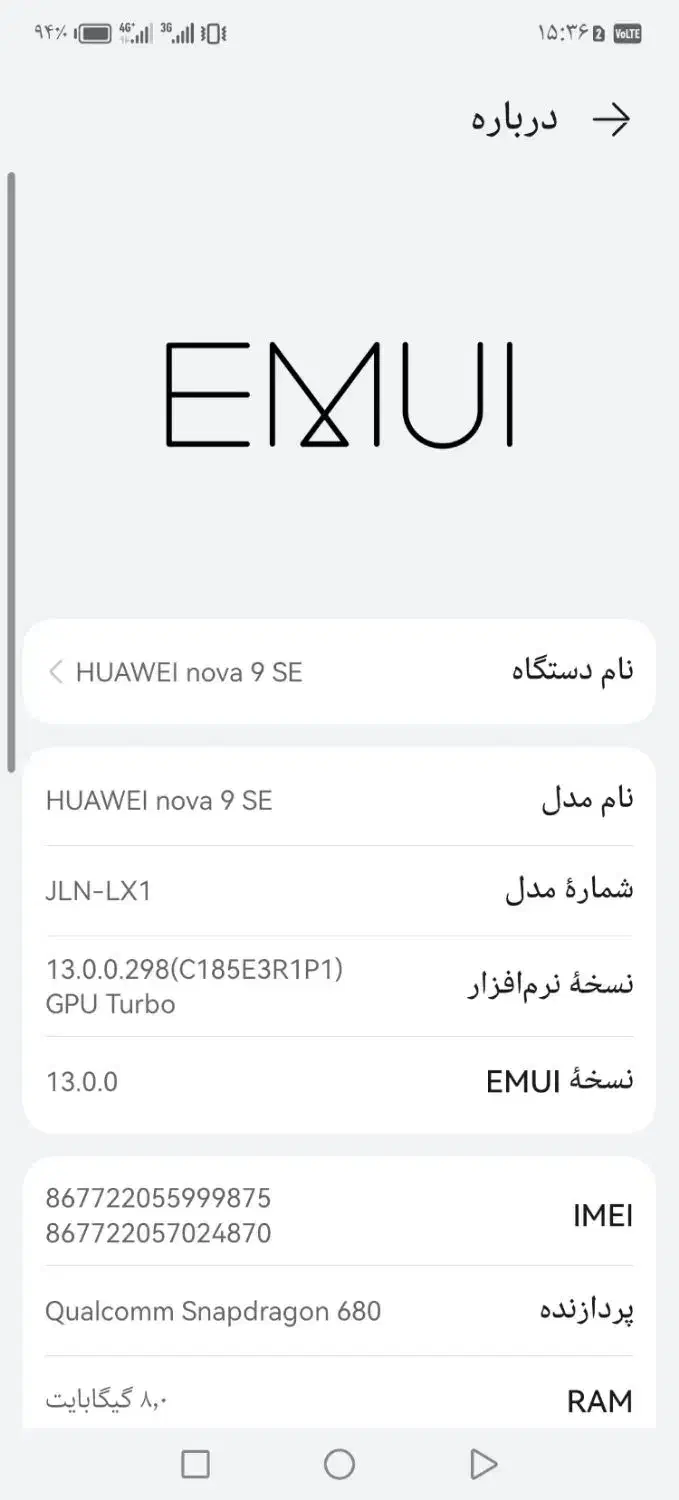
Task: Tap the back arrow next to درباره
Action: click(x=611, y=120)
